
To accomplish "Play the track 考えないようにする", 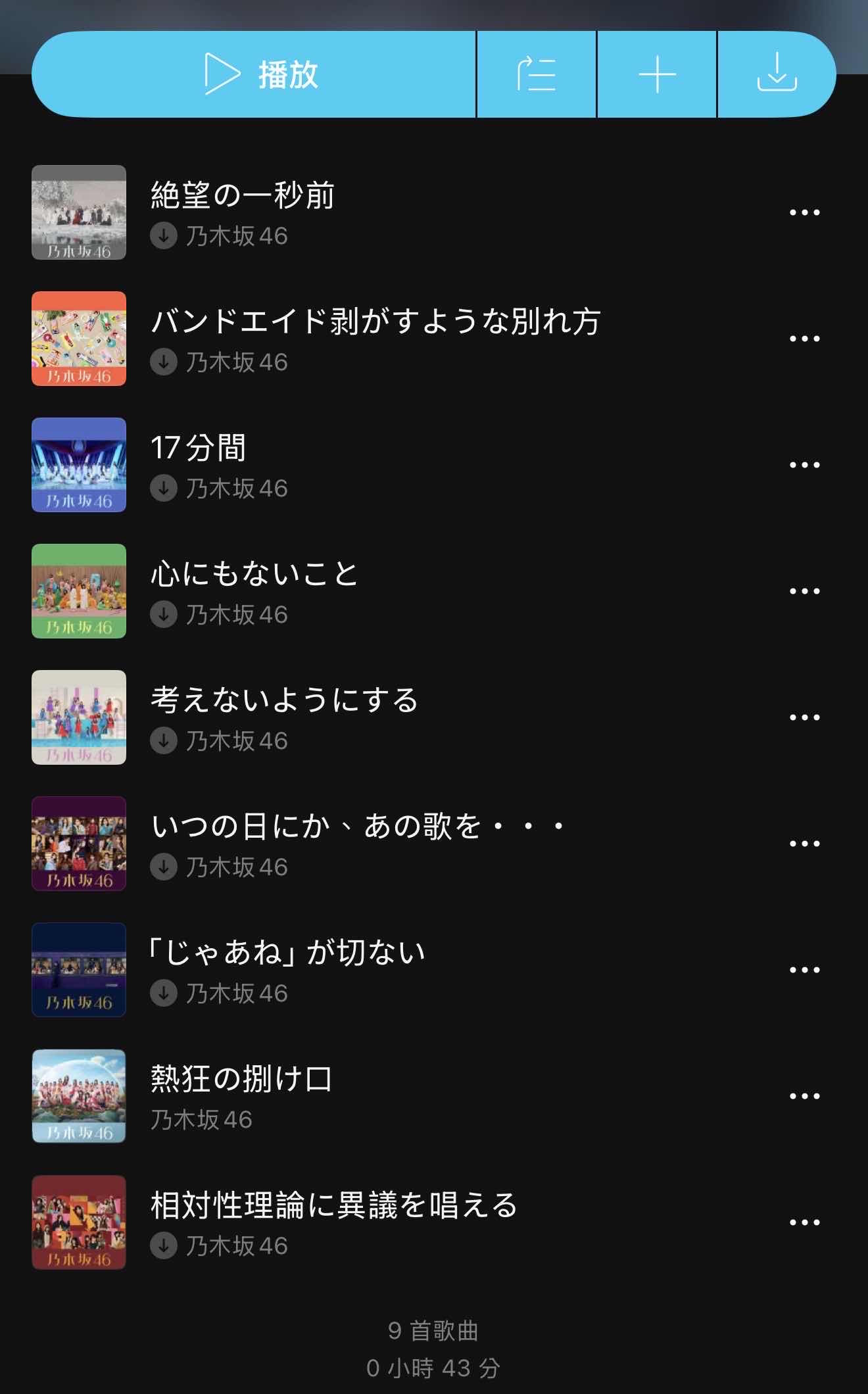I will pyautogui.click(x=284, y=701).
